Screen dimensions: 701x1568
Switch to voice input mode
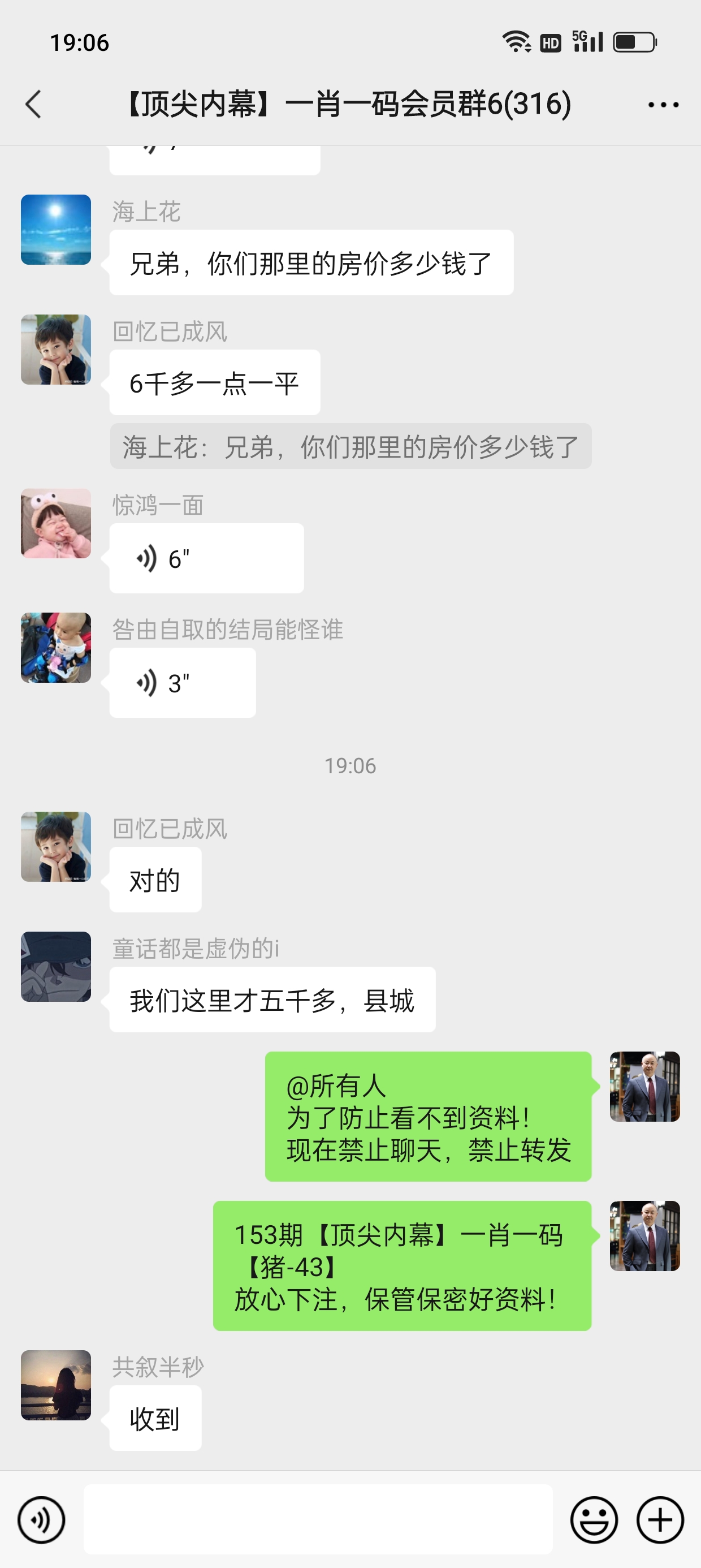(41, 1520)
